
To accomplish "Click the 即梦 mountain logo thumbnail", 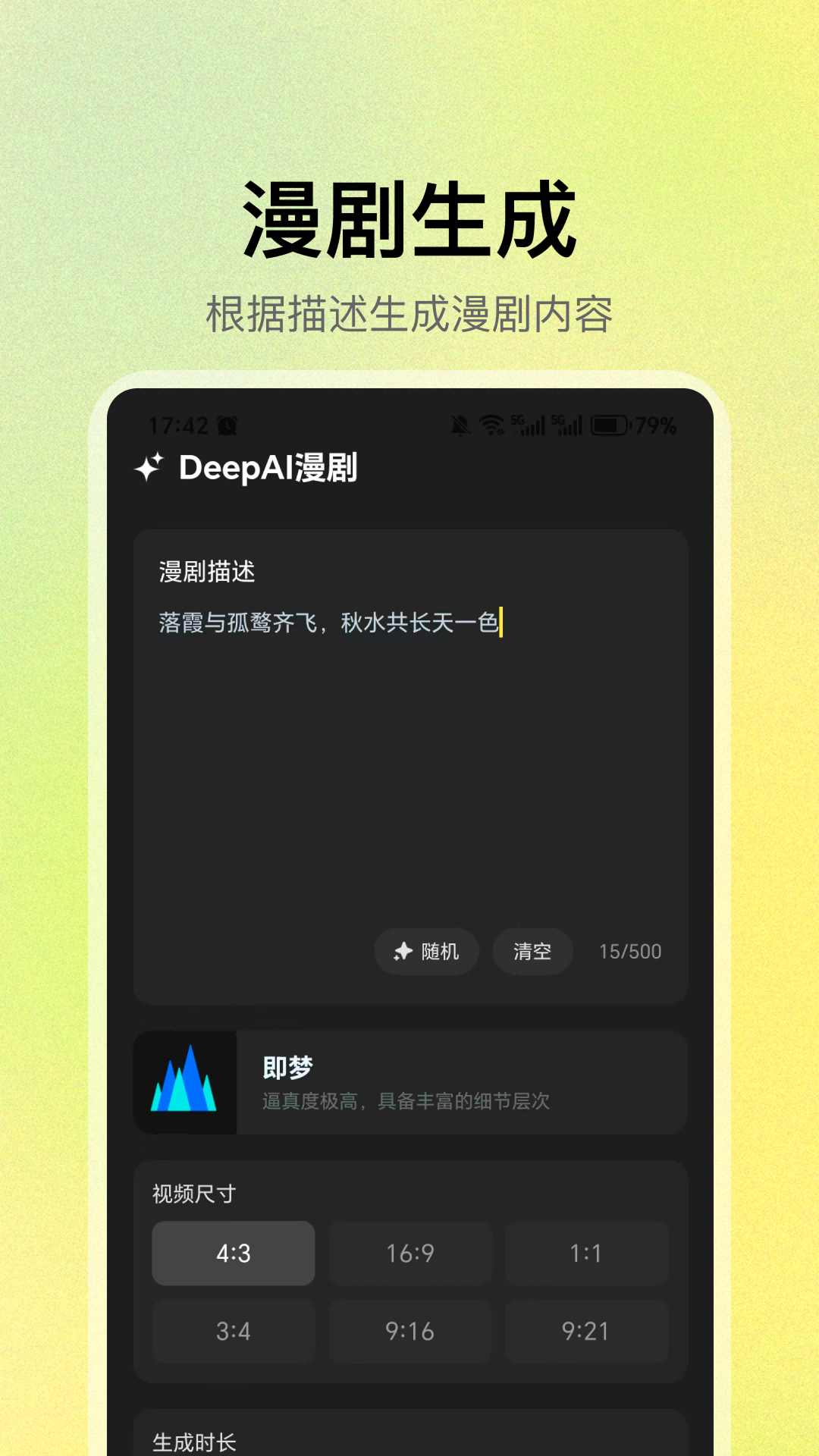I will click(x=186, y=1082).
